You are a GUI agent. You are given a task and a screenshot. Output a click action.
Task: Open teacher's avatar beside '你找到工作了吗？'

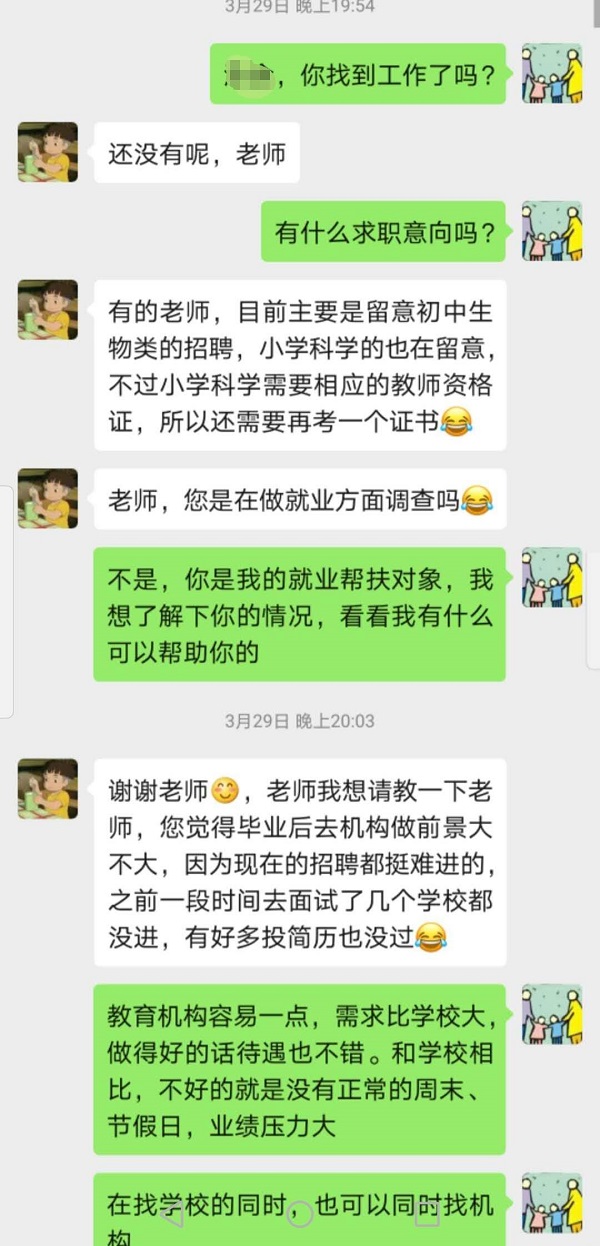552,73
